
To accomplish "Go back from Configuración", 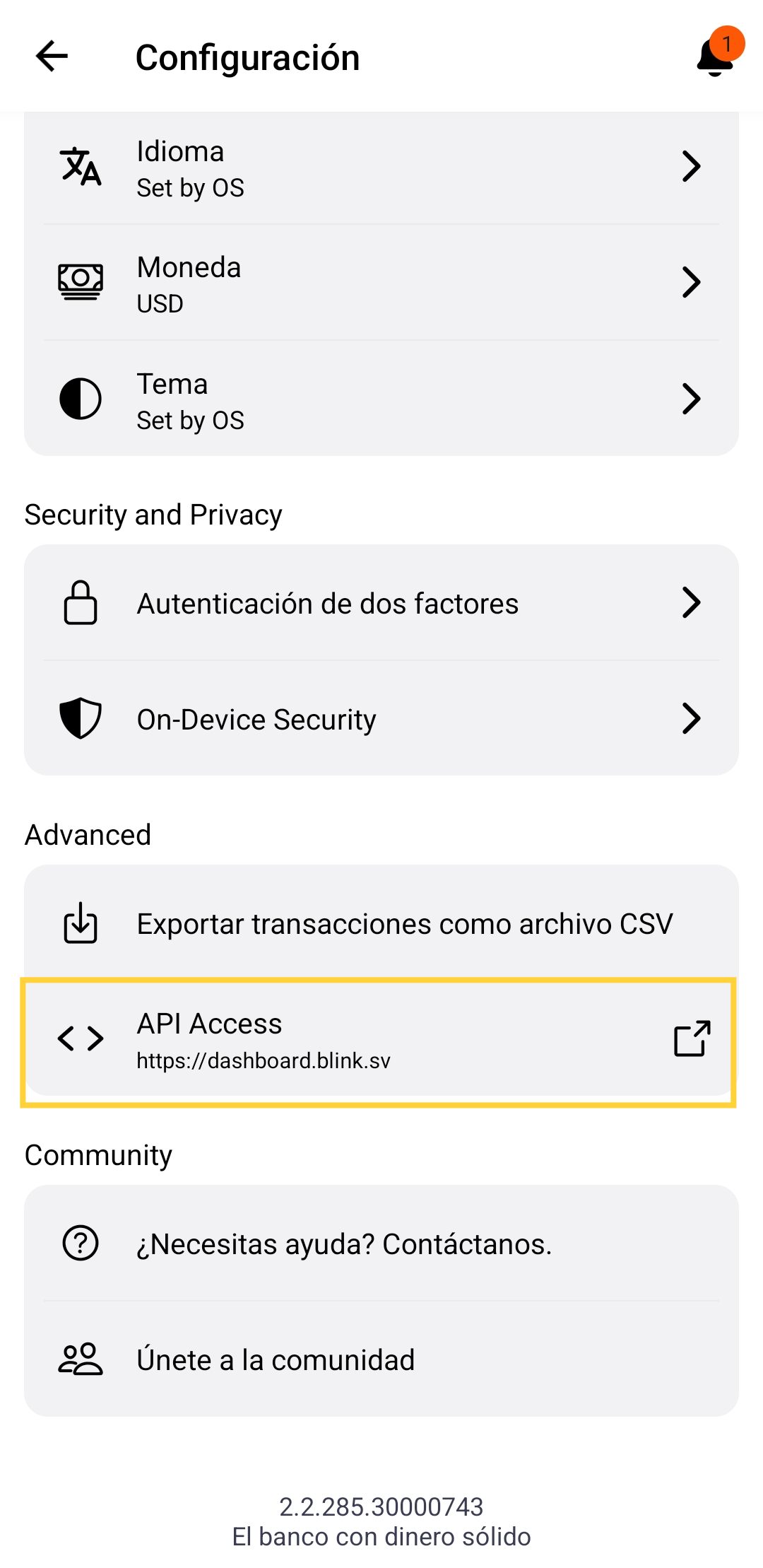I will (52, 57).
